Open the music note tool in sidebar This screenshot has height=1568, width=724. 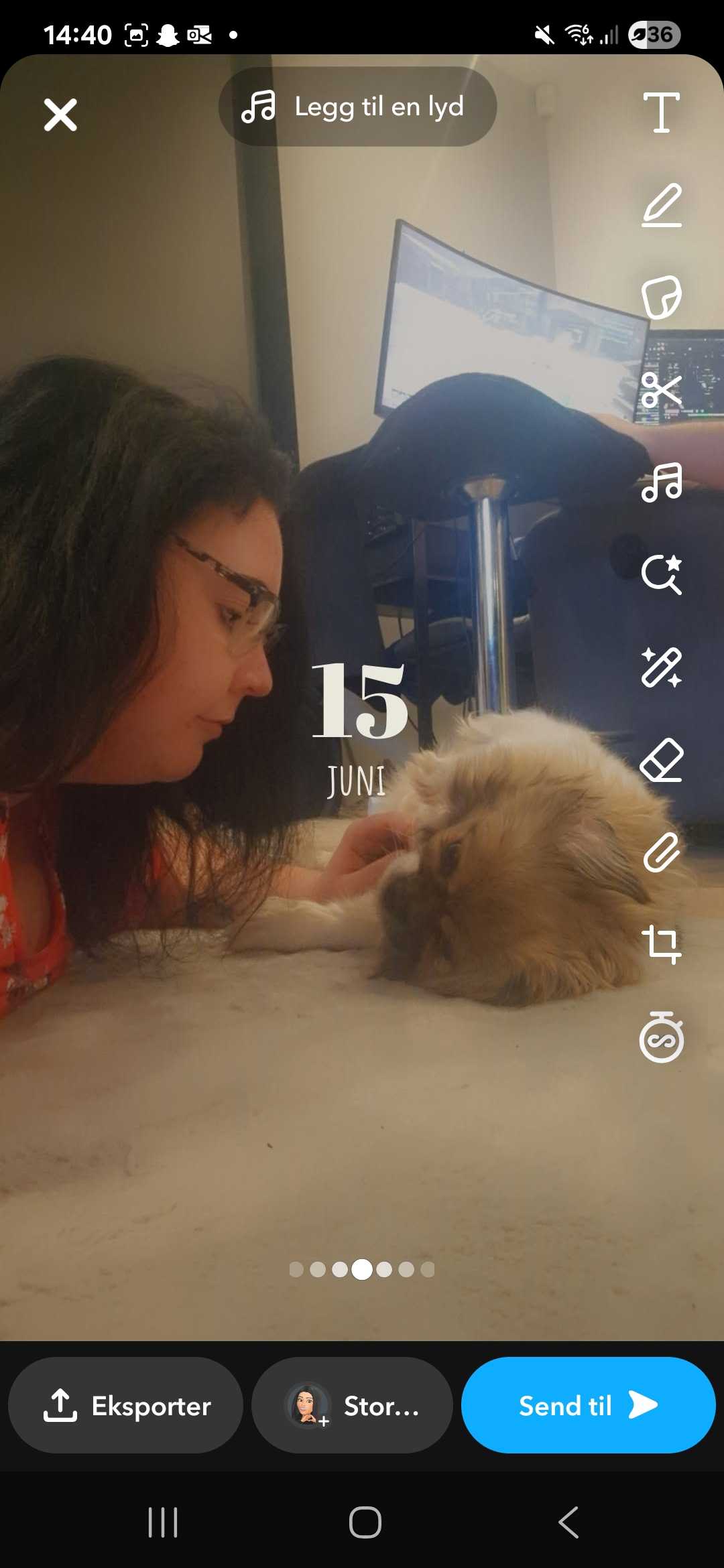pos(662,482)
